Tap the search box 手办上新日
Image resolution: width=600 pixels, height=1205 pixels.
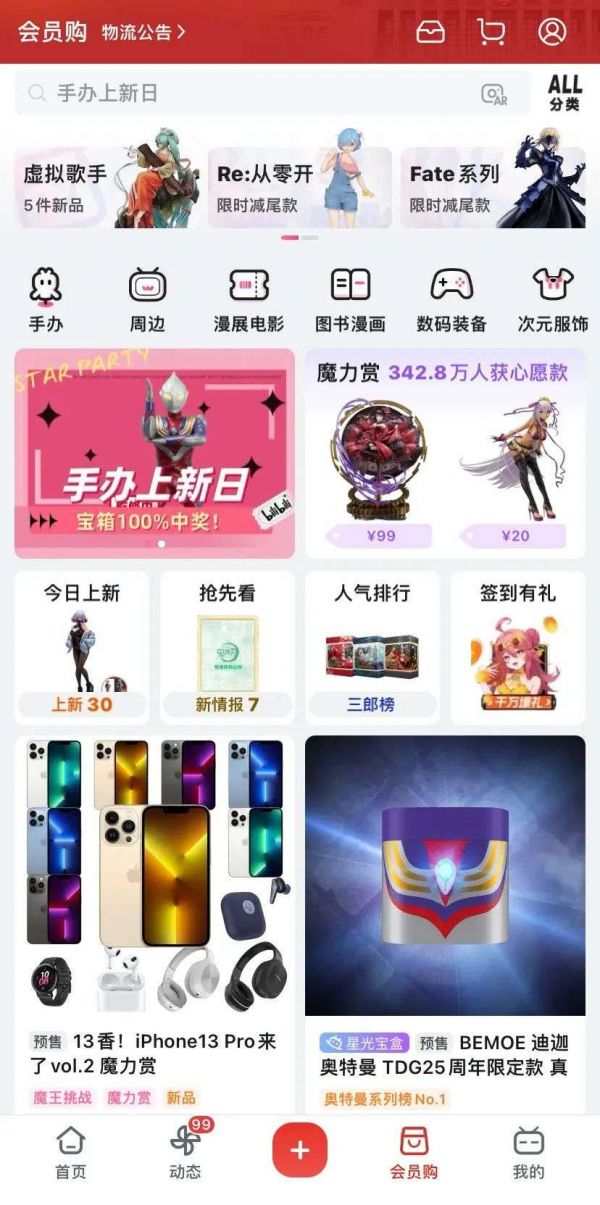(x=250, y=93)
